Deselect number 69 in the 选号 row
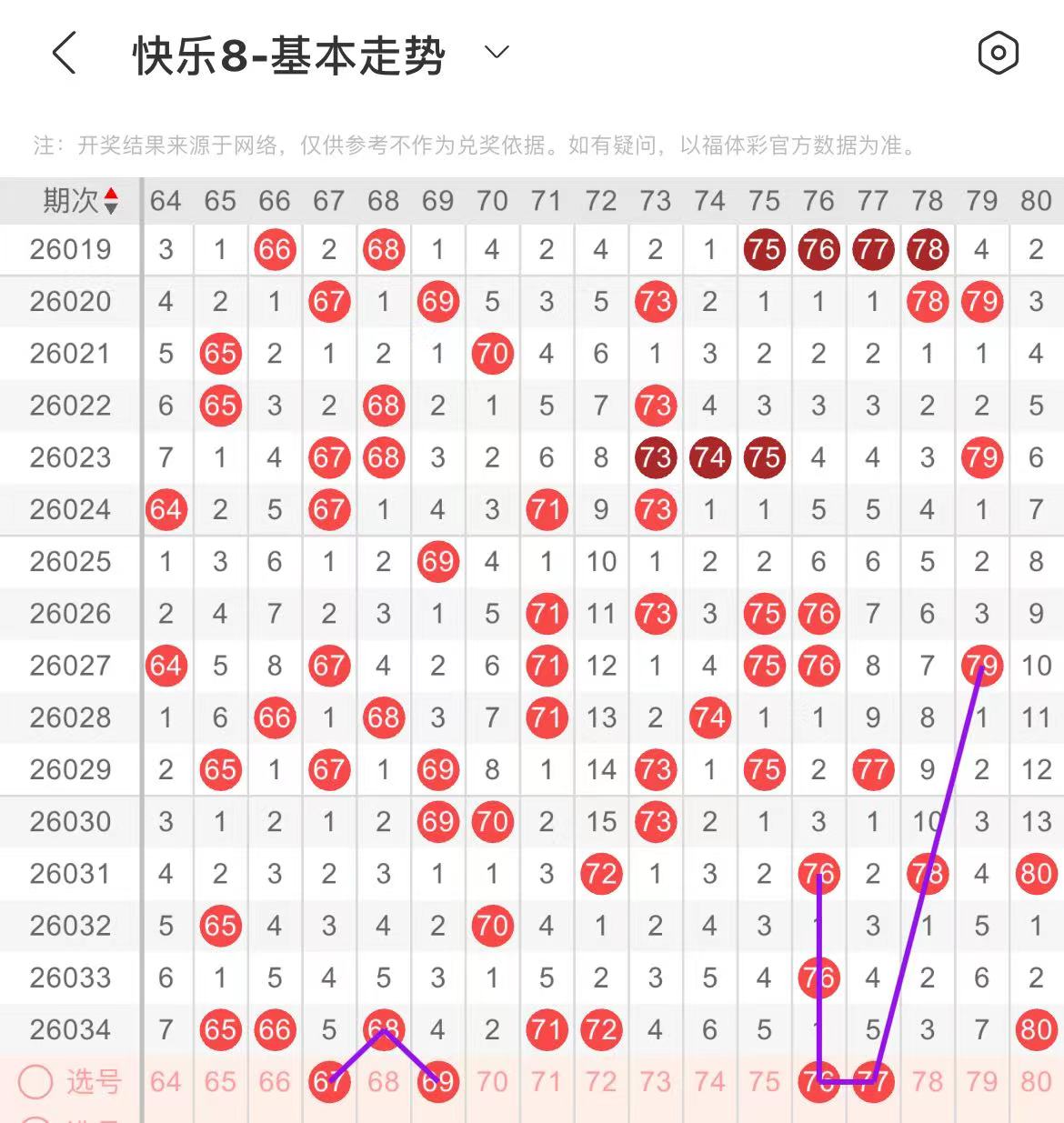The width and height of the screenshot is (1064, 1123). pos(438,1082)
